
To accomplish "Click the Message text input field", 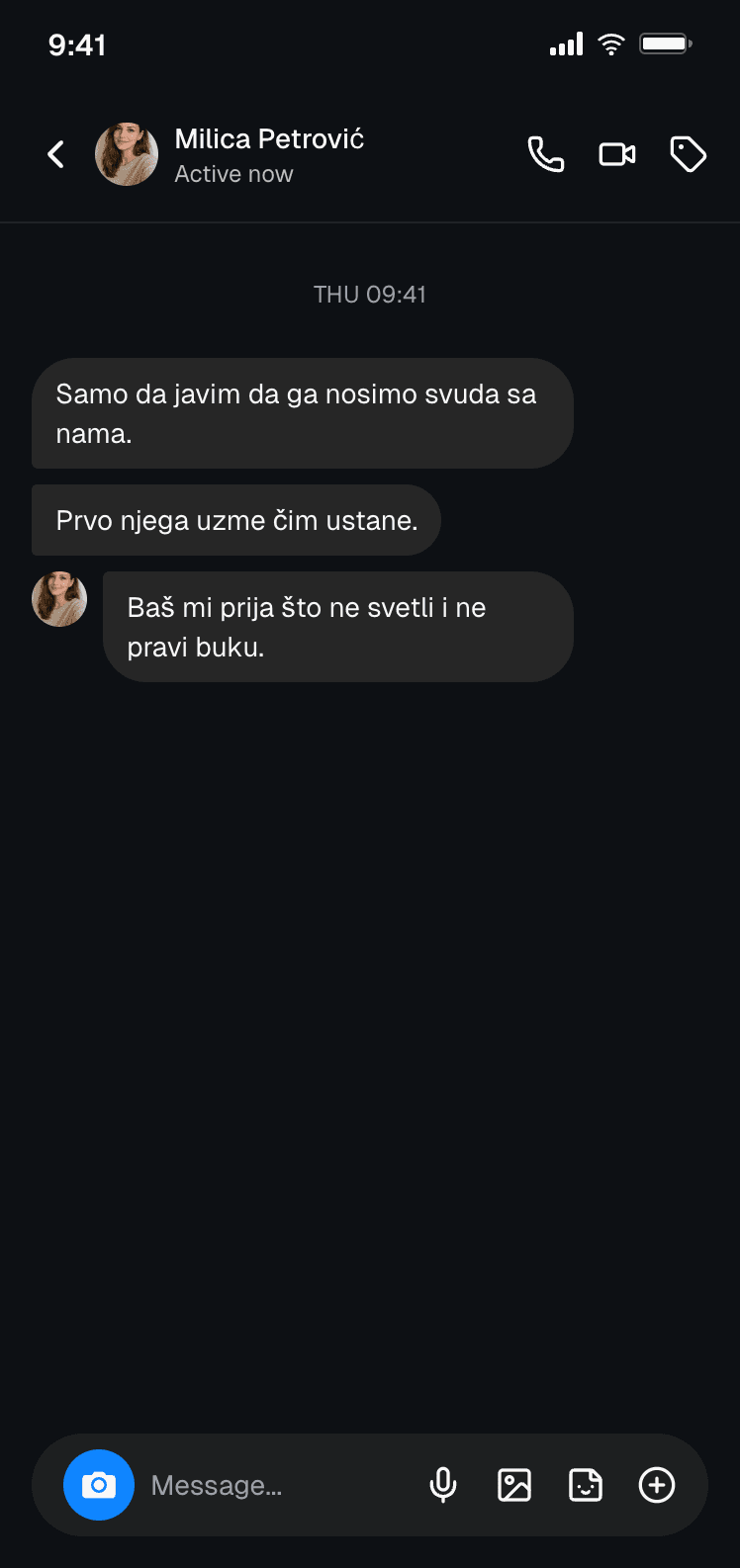I will click(x=247, y=1484).
